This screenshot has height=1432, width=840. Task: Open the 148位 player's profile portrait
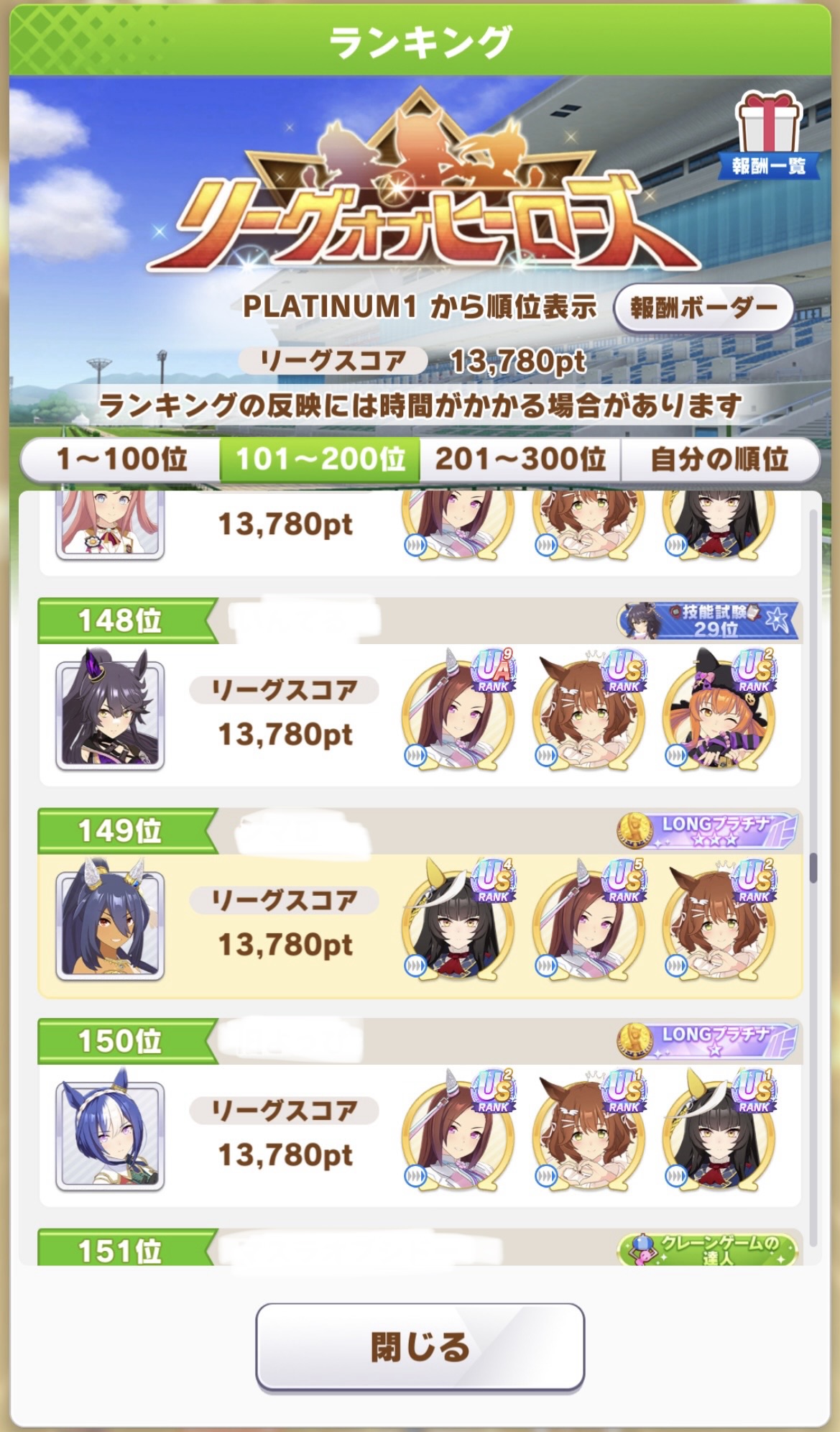point(110,715)
